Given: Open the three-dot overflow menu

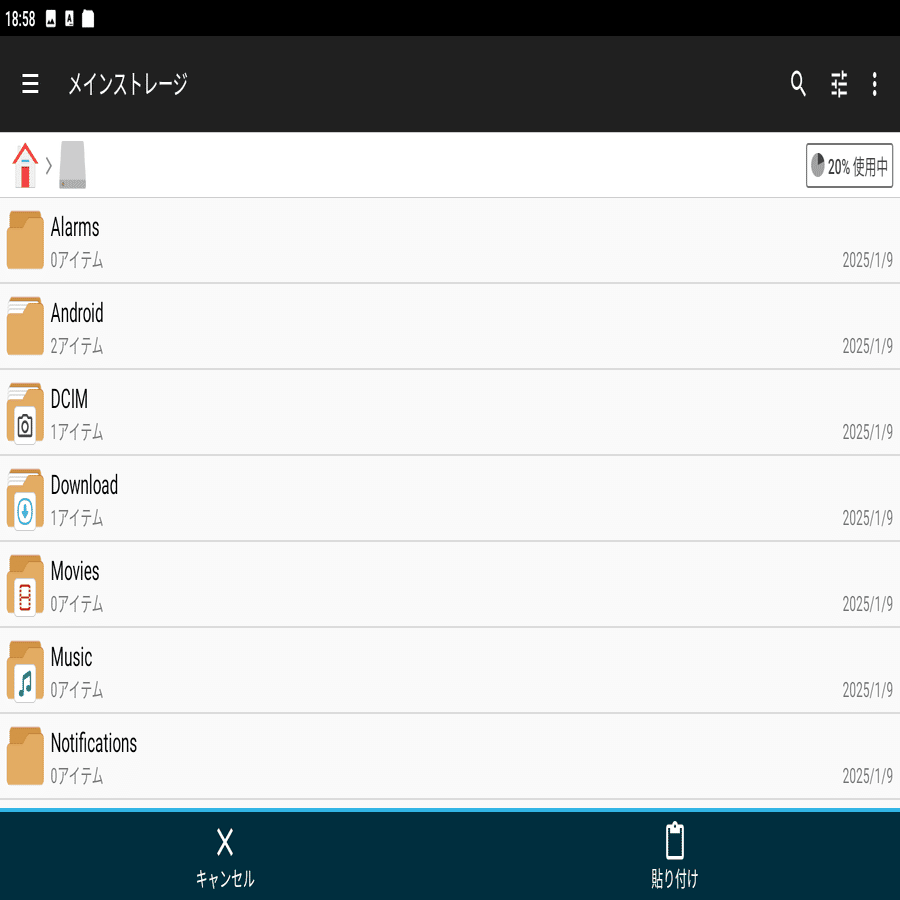Looking at the screenshot, I should click(875, 84).
